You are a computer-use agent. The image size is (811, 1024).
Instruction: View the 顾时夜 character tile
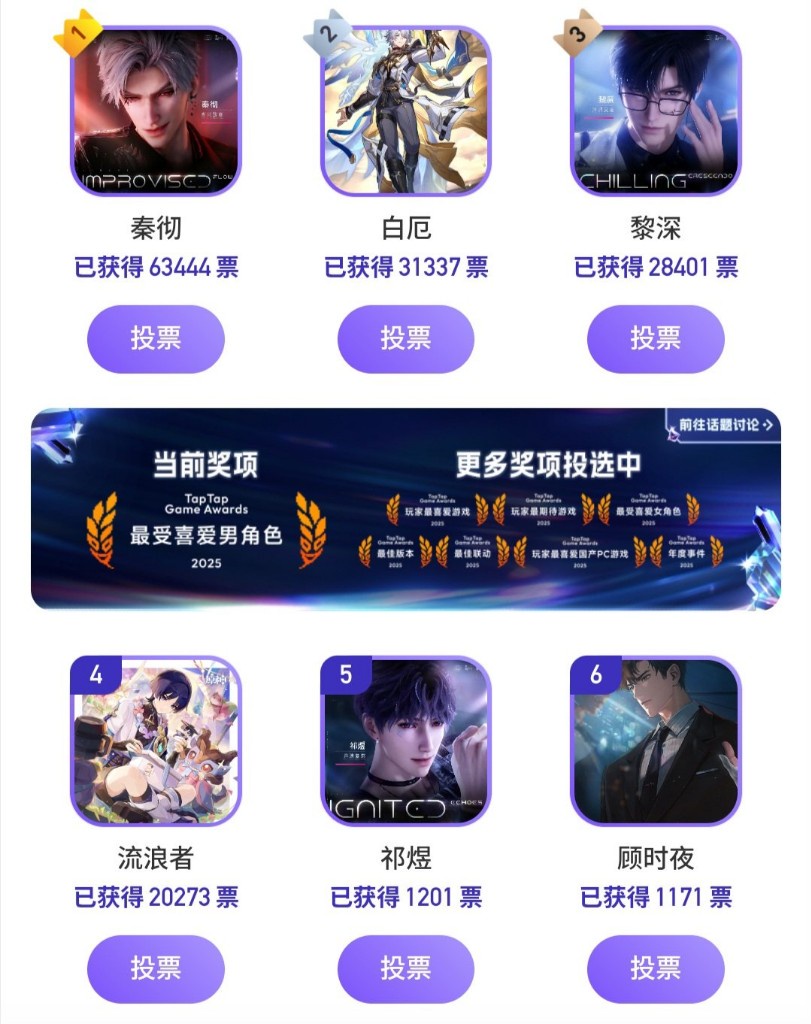point(655,741)
